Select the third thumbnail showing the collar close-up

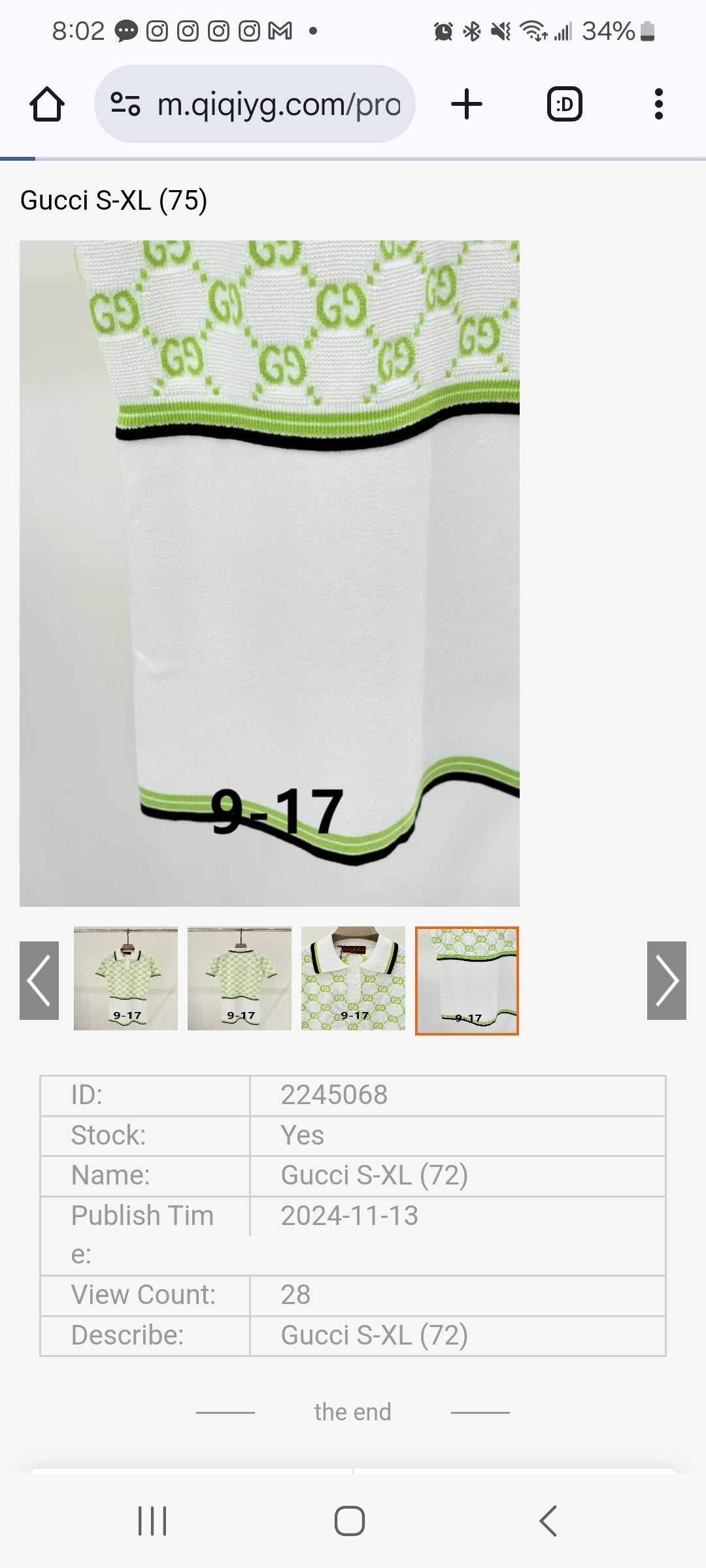tap(353, 978)
